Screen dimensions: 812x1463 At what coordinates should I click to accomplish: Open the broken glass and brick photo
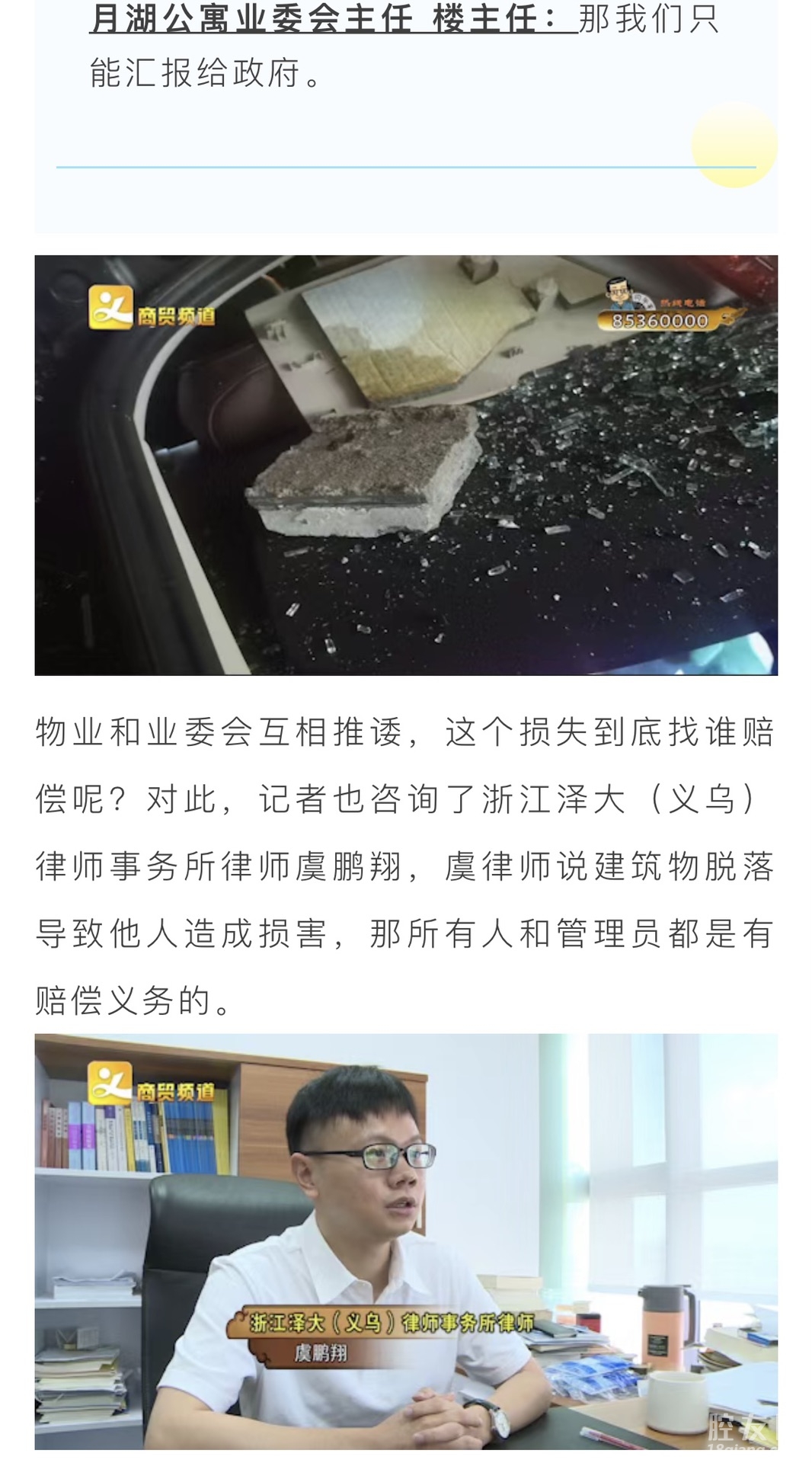click(x=406, y=465)
